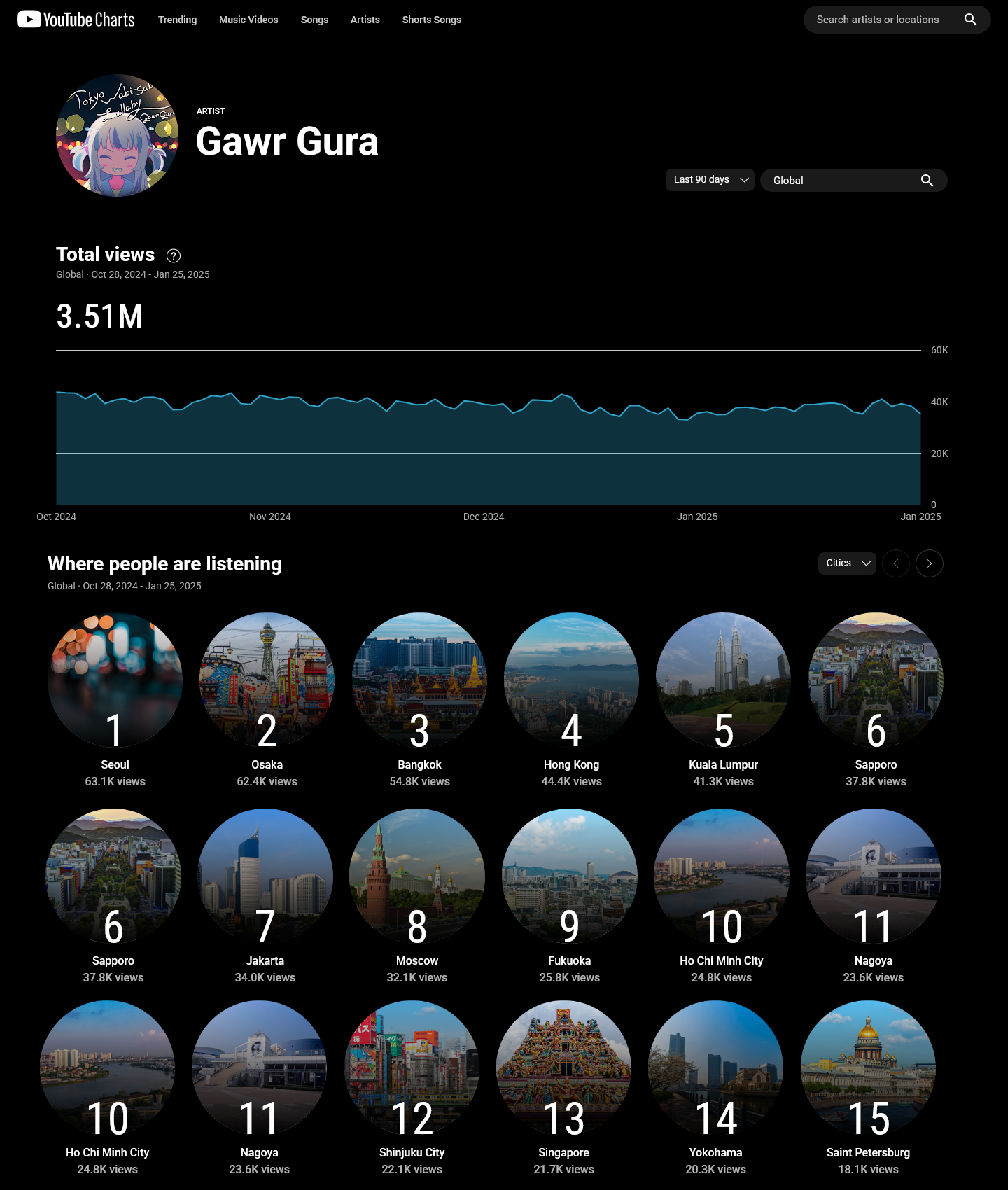Open the Total views help icon

point(174,255)
